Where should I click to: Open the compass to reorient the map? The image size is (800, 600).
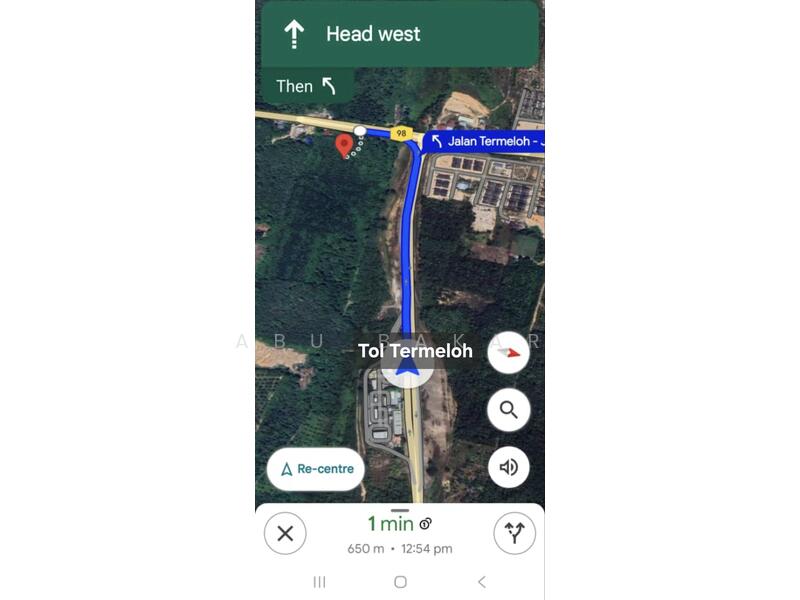click(509, 353)
